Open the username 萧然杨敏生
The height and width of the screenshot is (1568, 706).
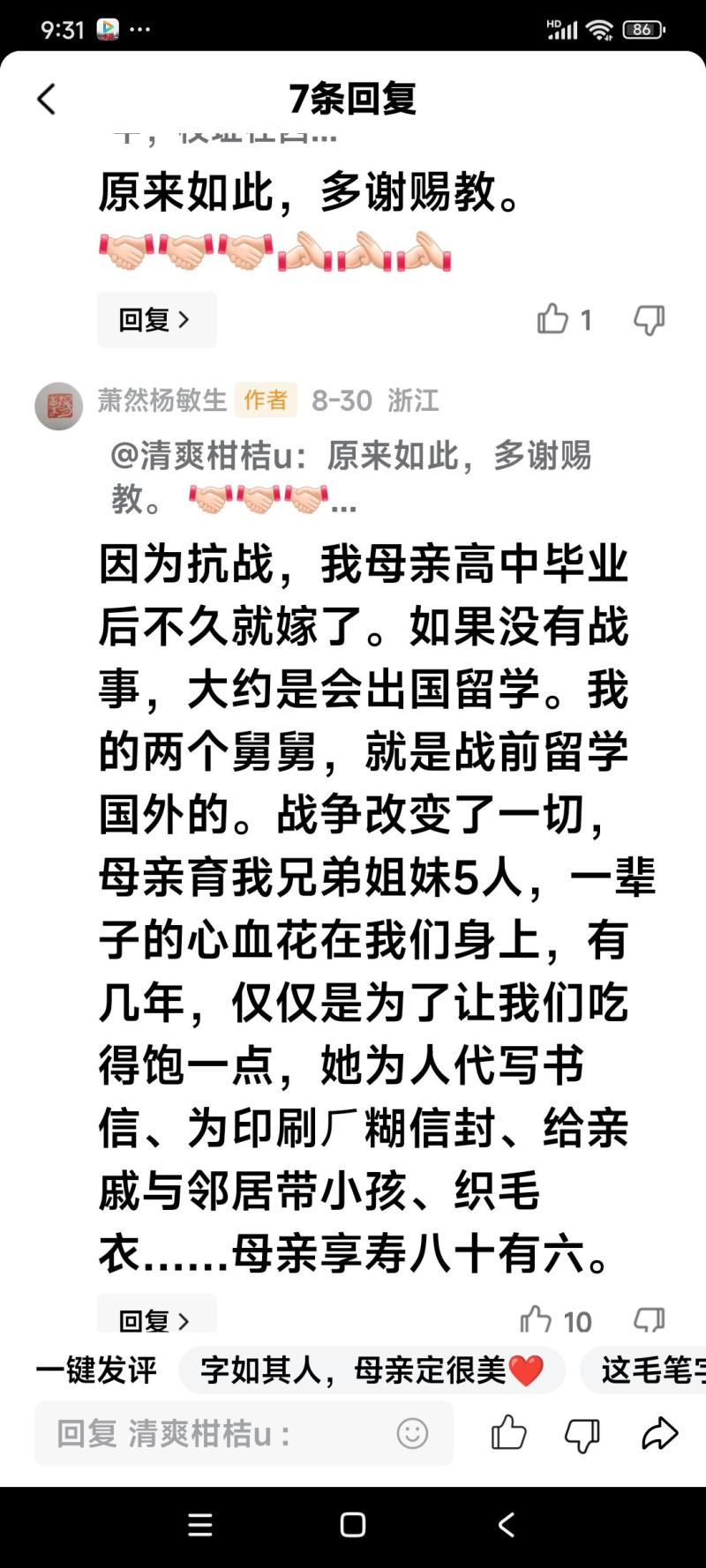162,400
